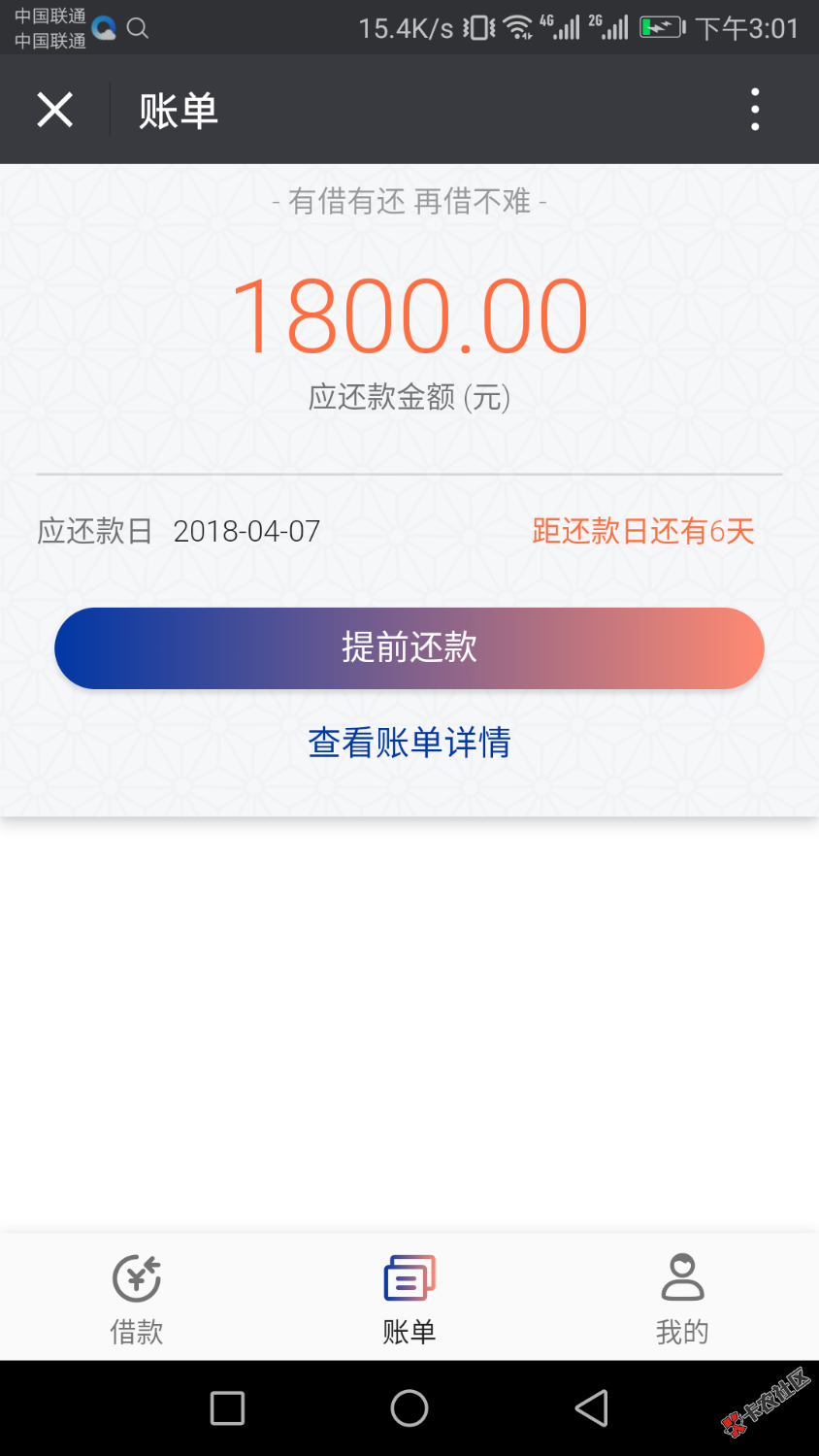Go to the 我的 tab
The image size is (819, 1456).
[x=682, y=1298]
